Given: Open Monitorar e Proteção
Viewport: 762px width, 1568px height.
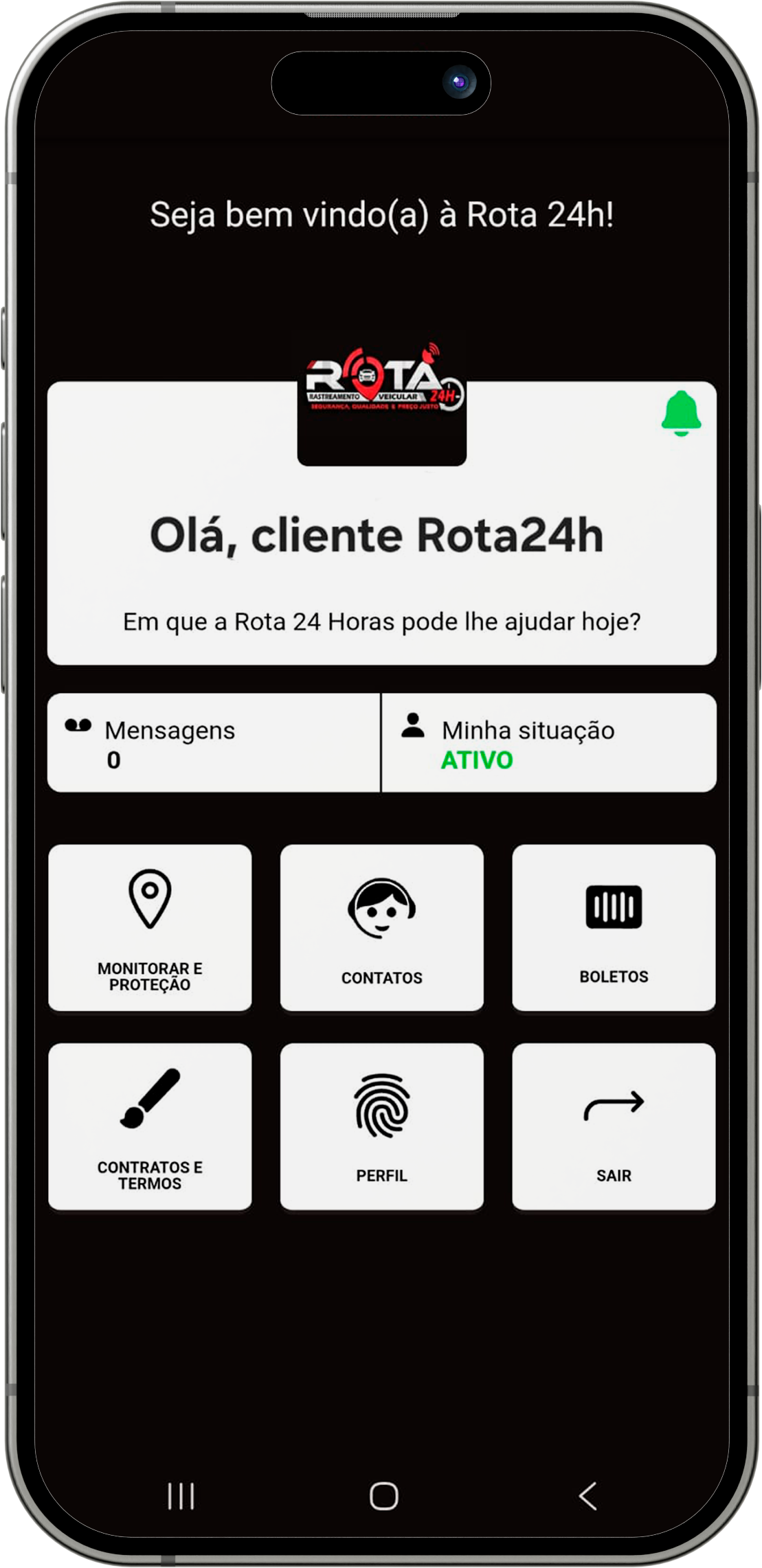Looking at the screenshot, I should (x=150, y=927).
